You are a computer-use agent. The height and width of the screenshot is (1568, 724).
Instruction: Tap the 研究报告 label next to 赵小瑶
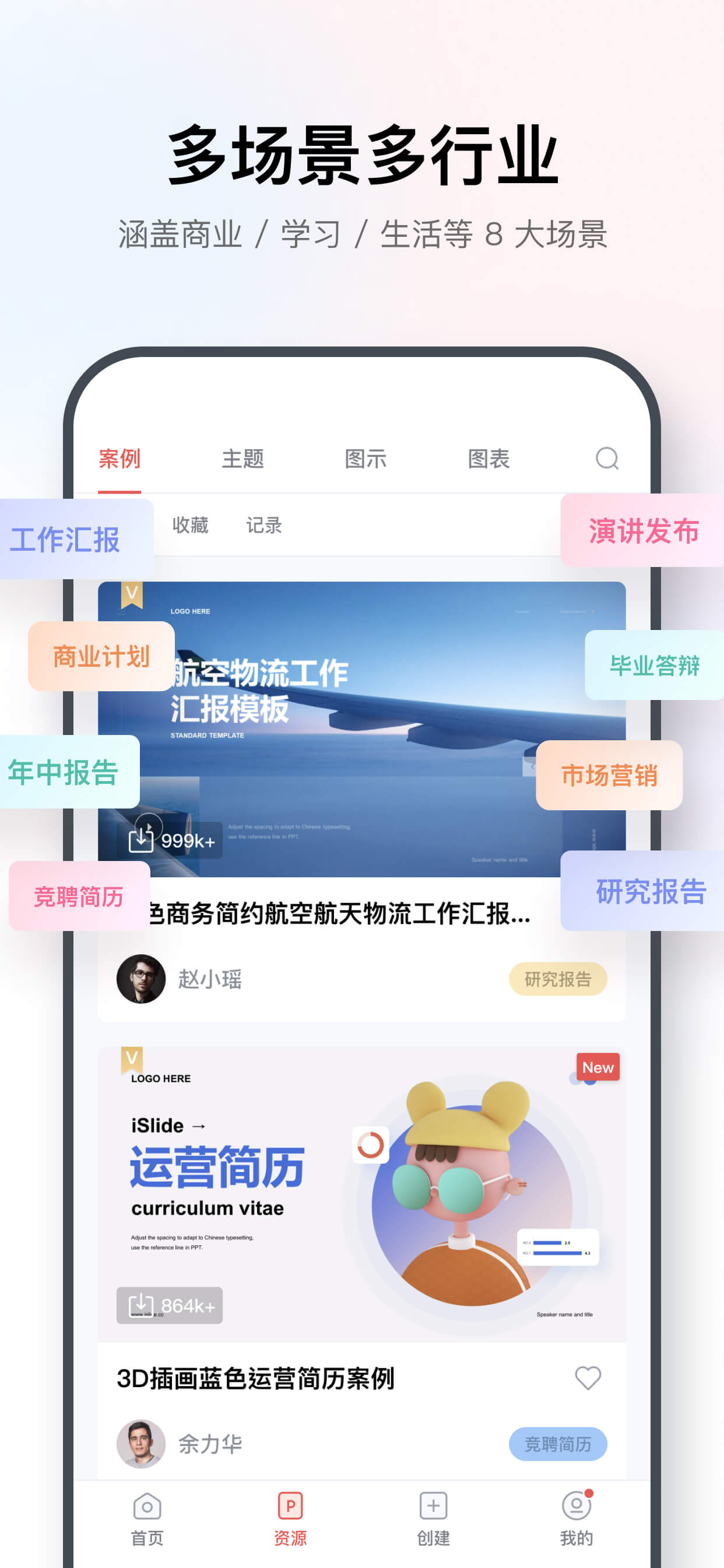[557, 980]
